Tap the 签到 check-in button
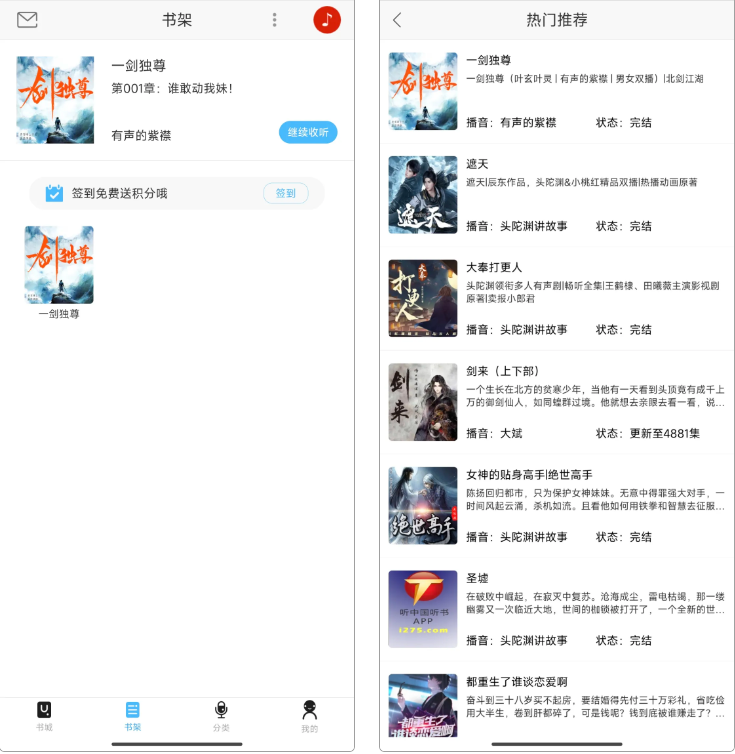 [285, 193]
